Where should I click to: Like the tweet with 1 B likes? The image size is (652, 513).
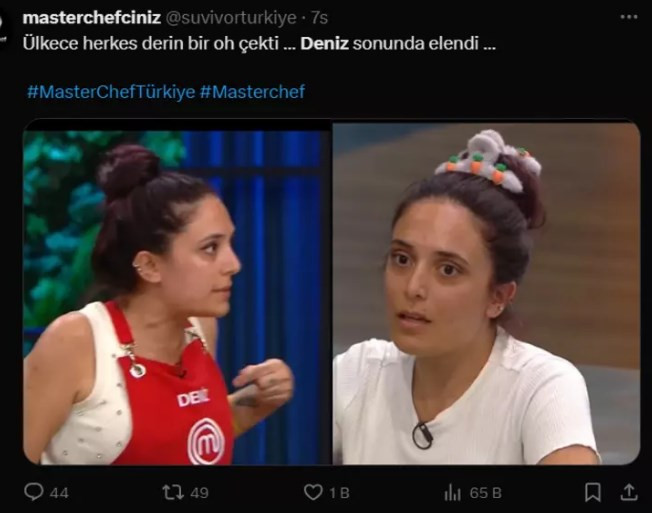(x=314, y=492)
